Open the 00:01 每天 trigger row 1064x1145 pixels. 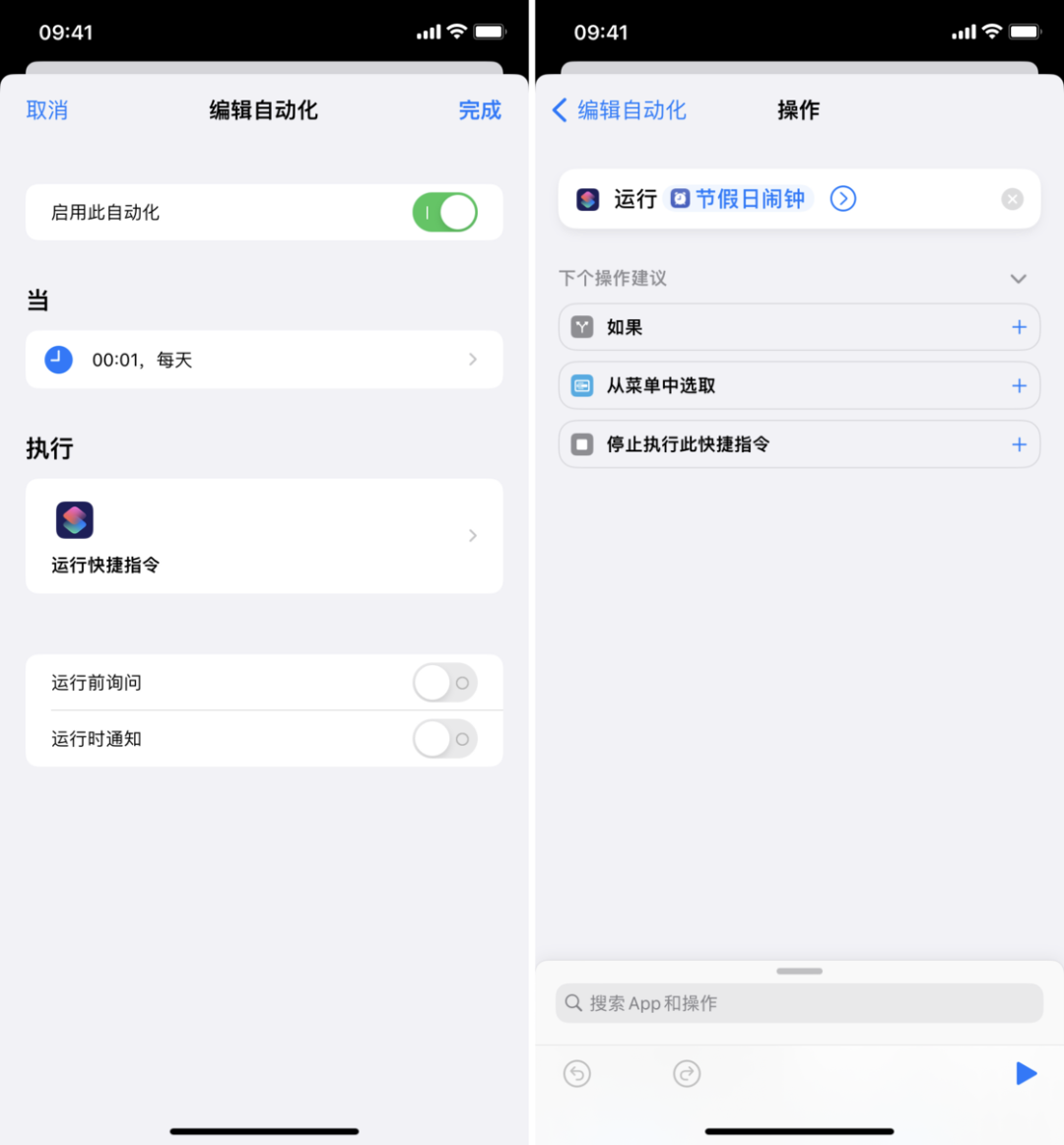point(264,360)
